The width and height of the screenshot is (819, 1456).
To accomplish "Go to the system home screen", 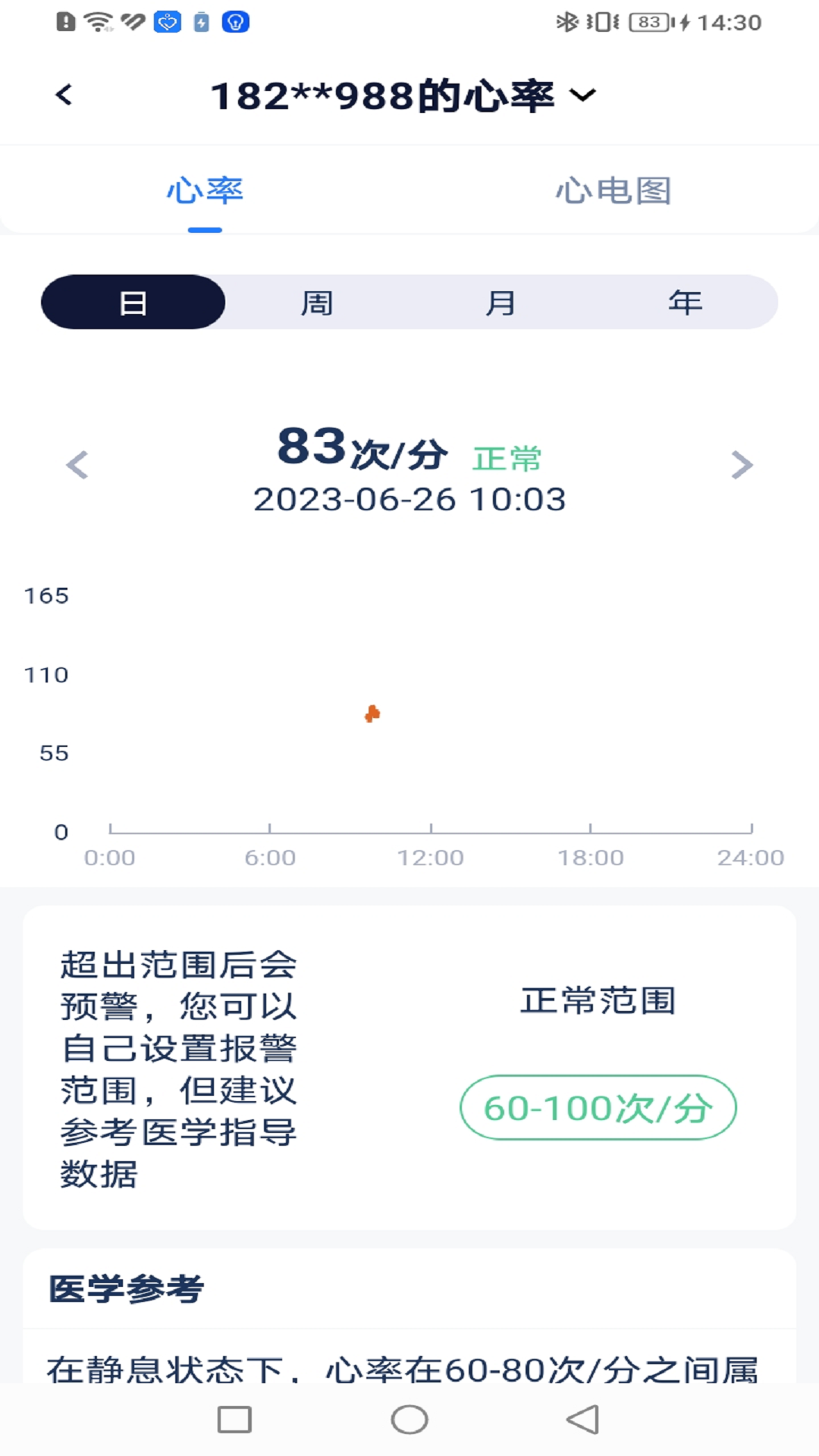I will (409, 1420).
